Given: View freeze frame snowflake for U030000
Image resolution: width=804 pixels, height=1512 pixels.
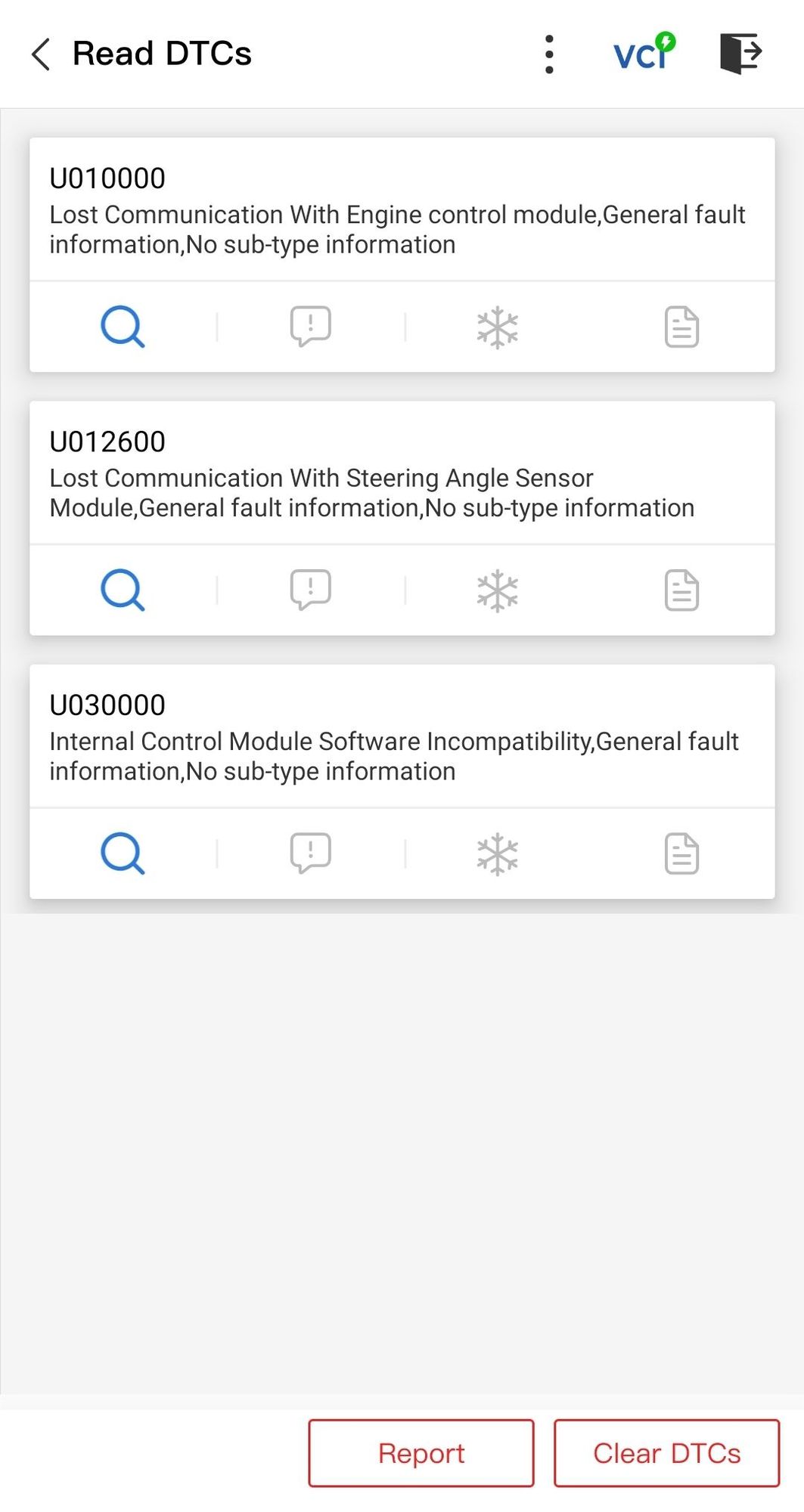Looking at the screenshot, I should click(497, 854).
